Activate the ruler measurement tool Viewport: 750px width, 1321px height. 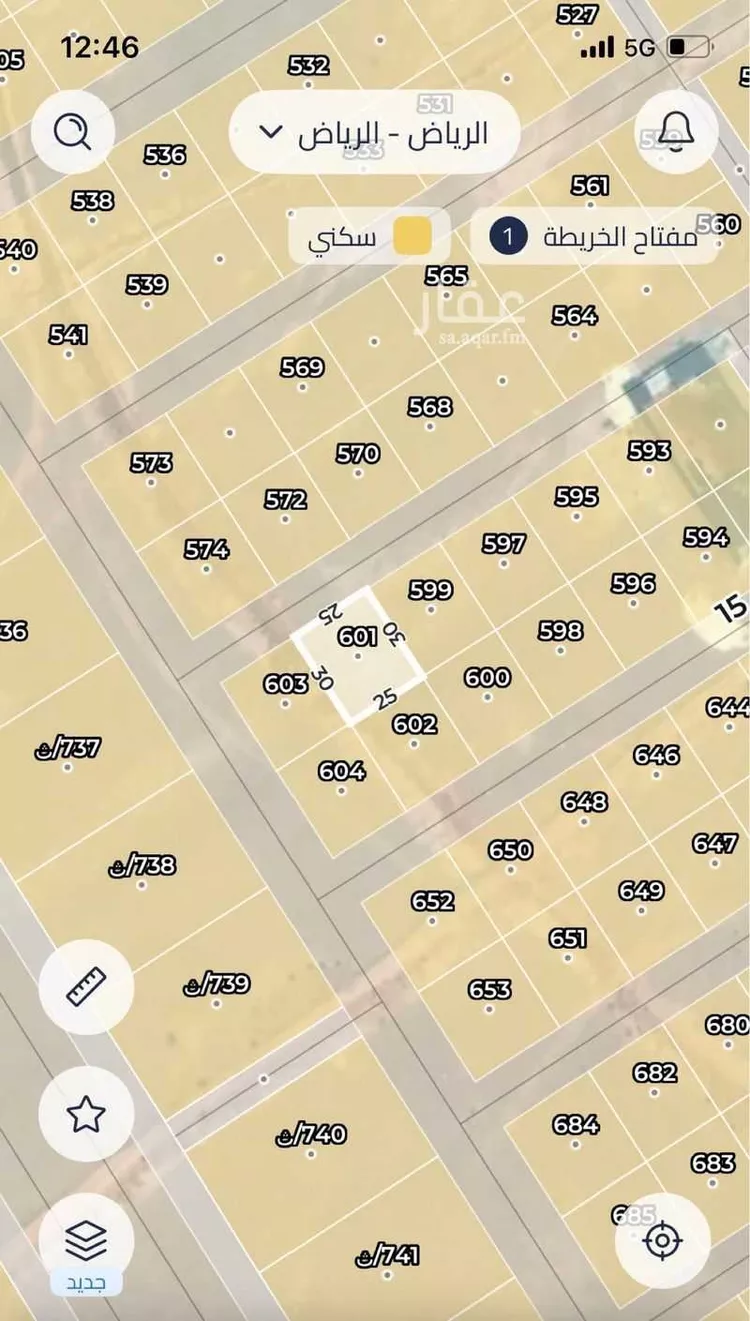click(x=86, y=986)
